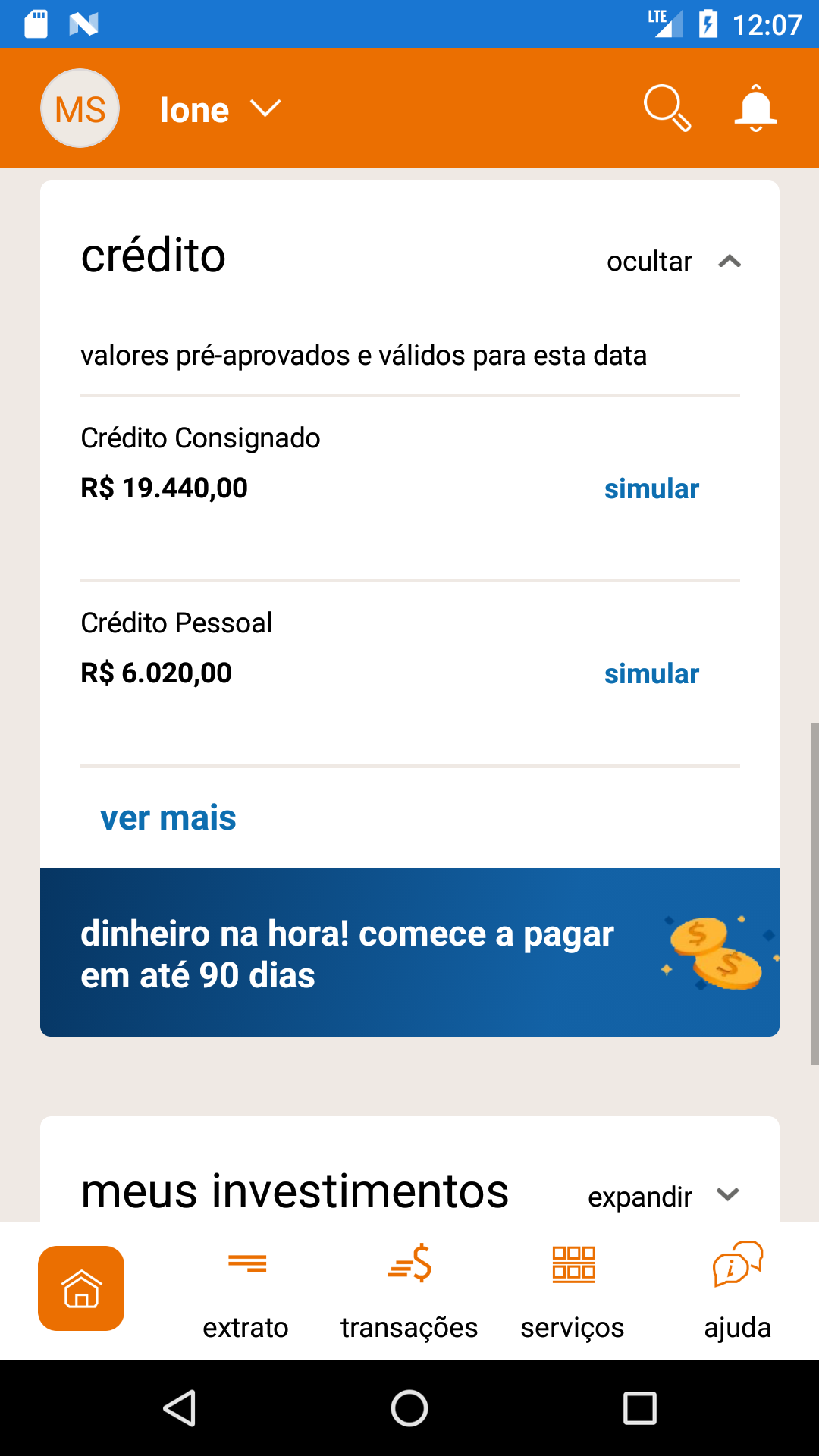Open the transações tab
Image resolution: width=819 pixels, height=1456 pixels.
coord(409,1291)
